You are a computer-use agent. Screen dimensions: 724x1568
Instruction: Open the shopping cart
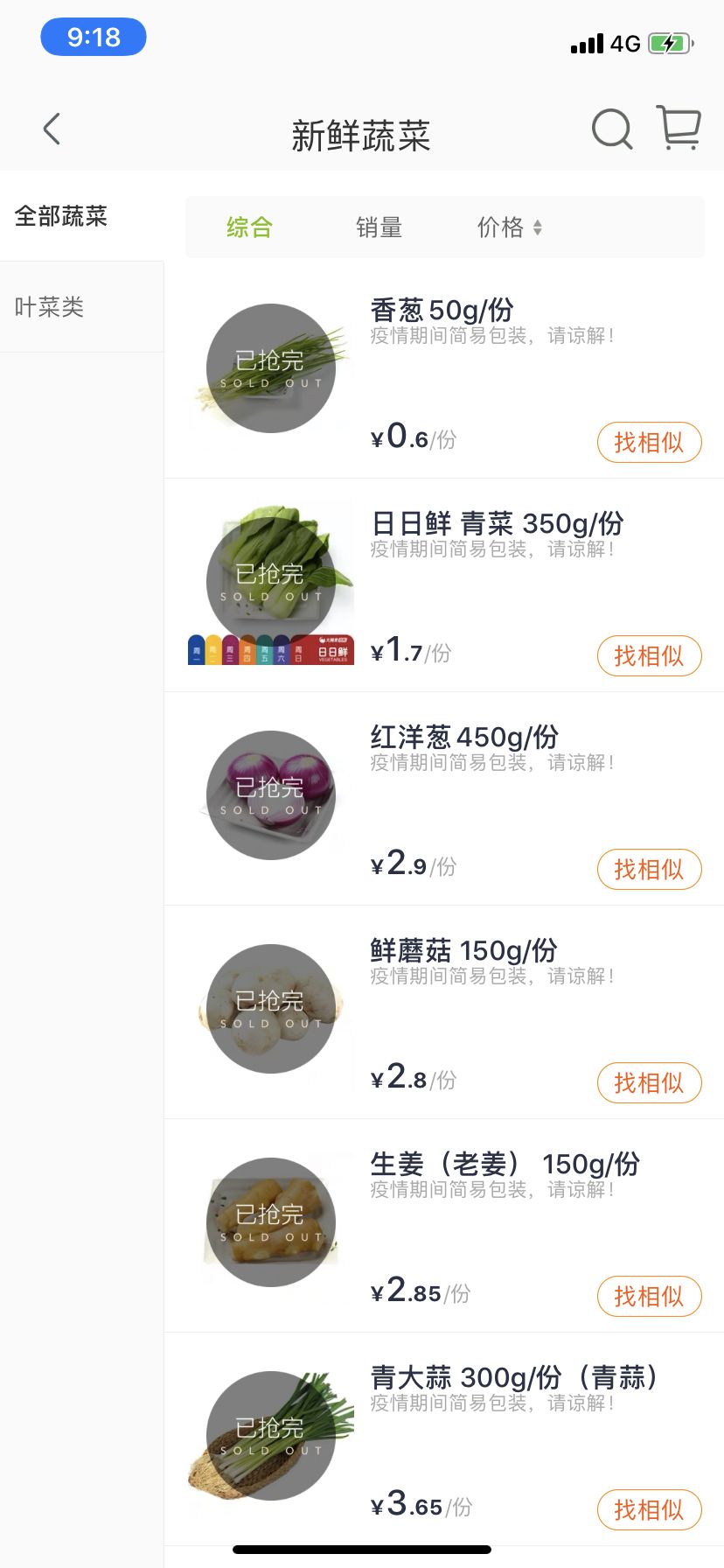pos(679,129)
